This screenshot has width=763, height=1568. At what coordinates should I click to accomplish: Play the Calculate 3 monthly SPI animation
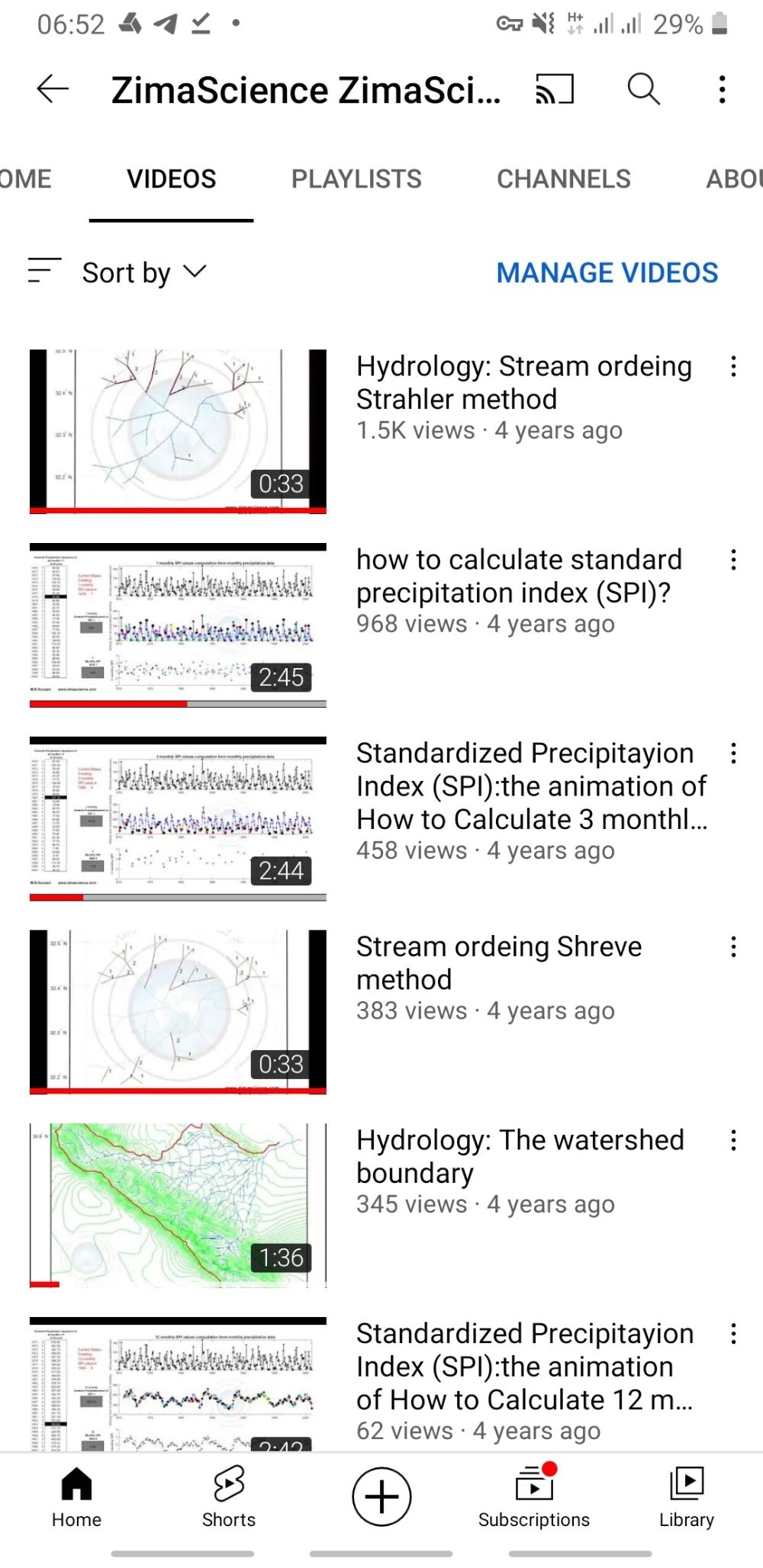[178, 818]
